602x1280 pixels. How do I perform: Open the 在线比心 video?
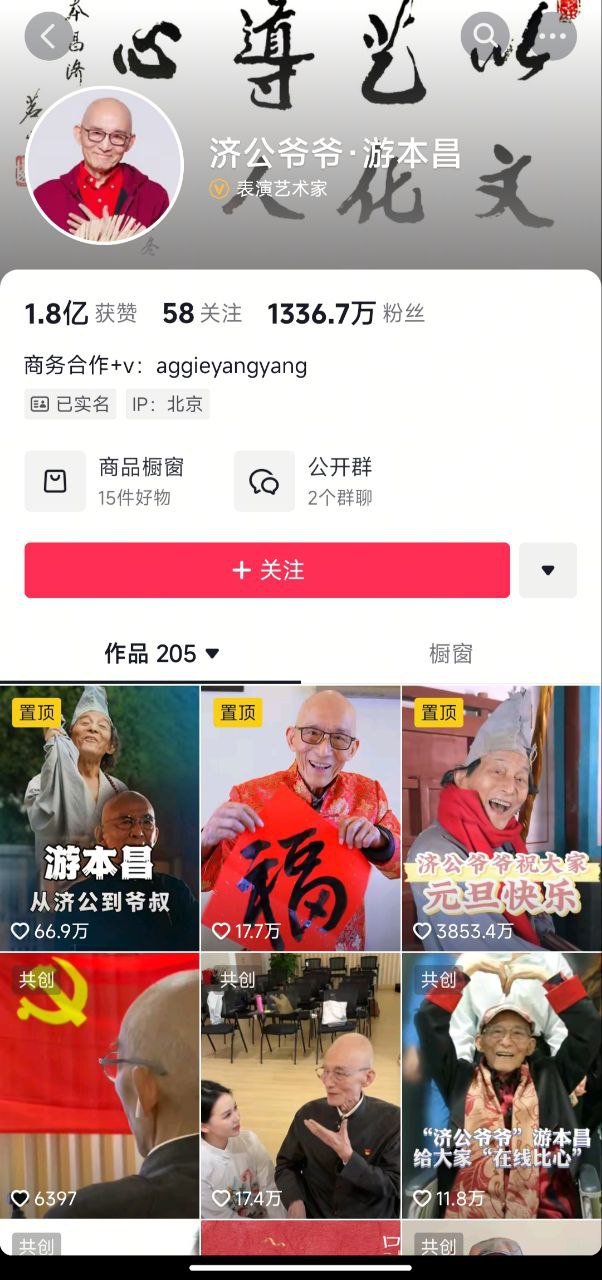[x=501, y=1085]
